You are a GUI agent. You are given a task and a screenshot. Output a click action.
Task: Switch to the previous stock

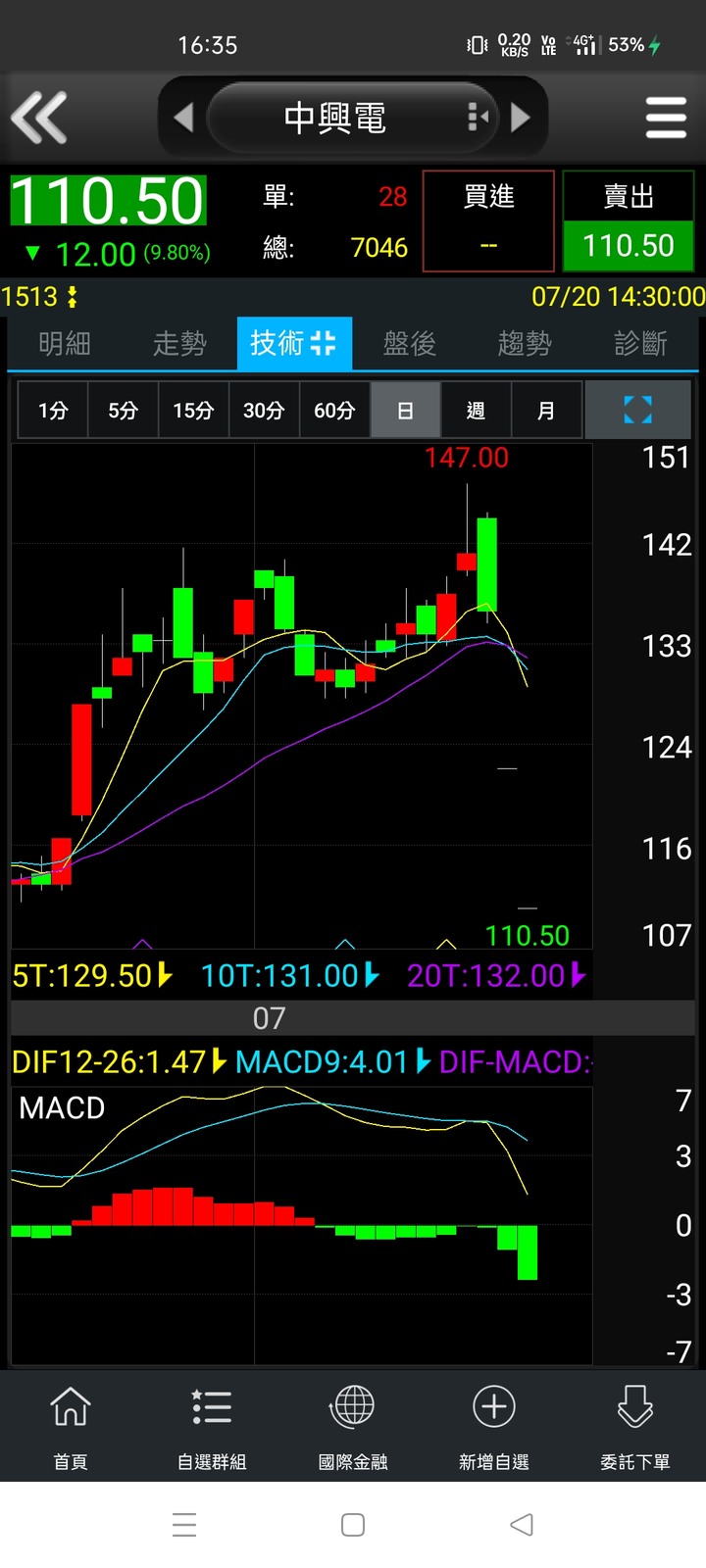point(183,118)
